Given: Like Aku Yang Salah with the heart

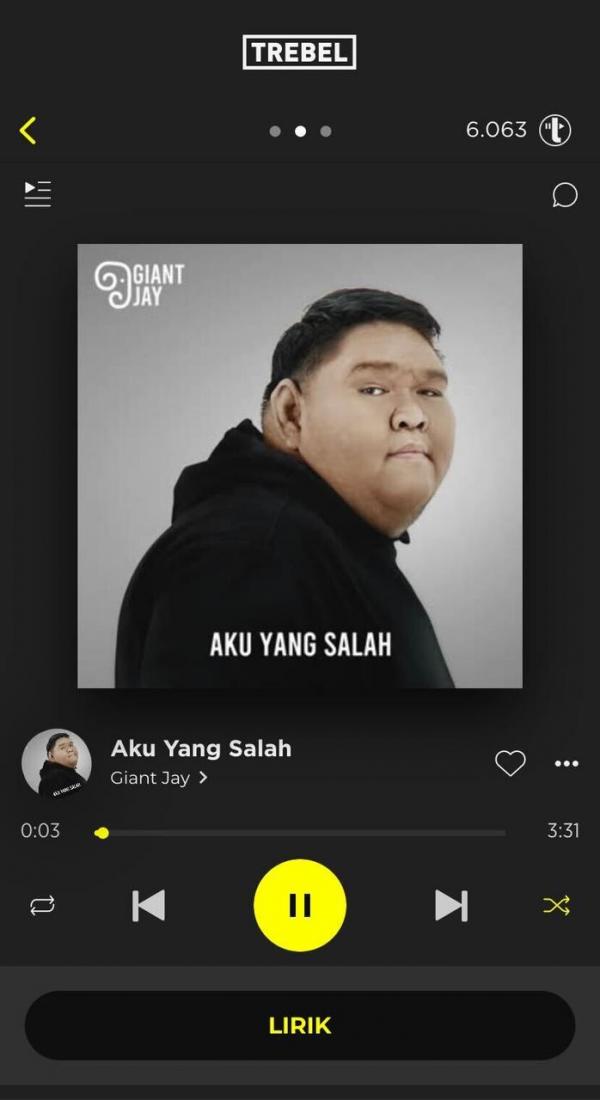Looking at the screenshot, I should [x=510, y=763].
